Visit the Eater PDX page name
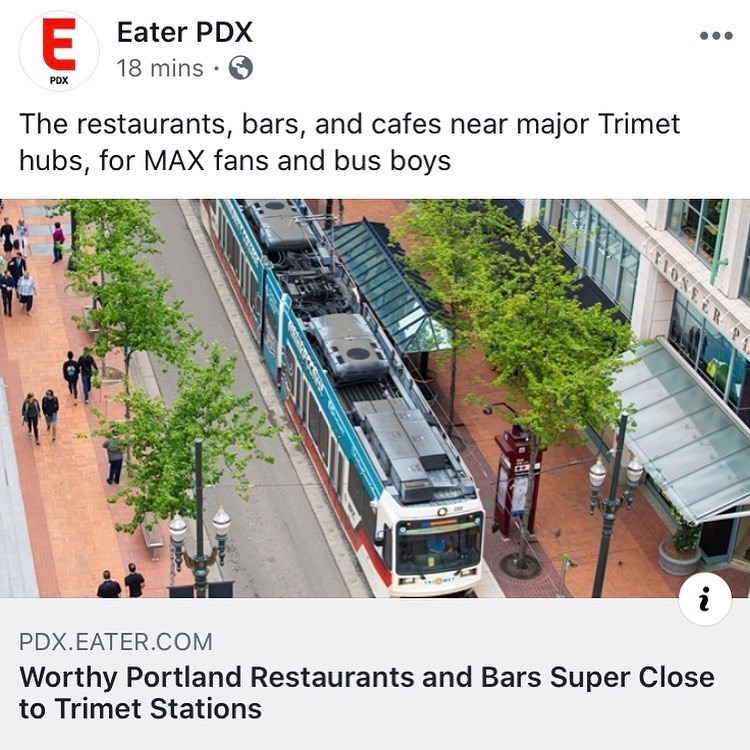This screenshot has height=750, width=750. pyautogui.click(x=185, y=32)
